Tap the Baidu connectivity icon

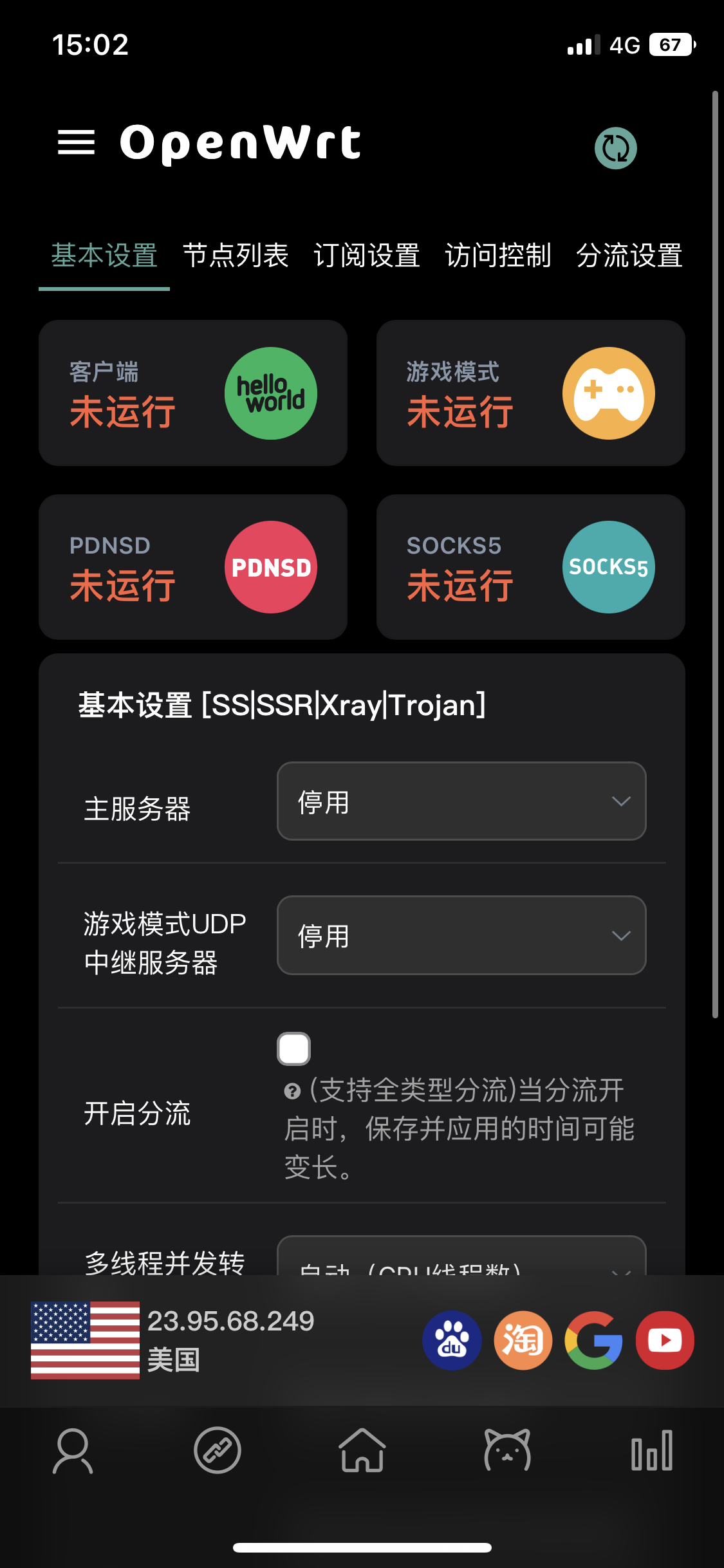coord(452,1340)
